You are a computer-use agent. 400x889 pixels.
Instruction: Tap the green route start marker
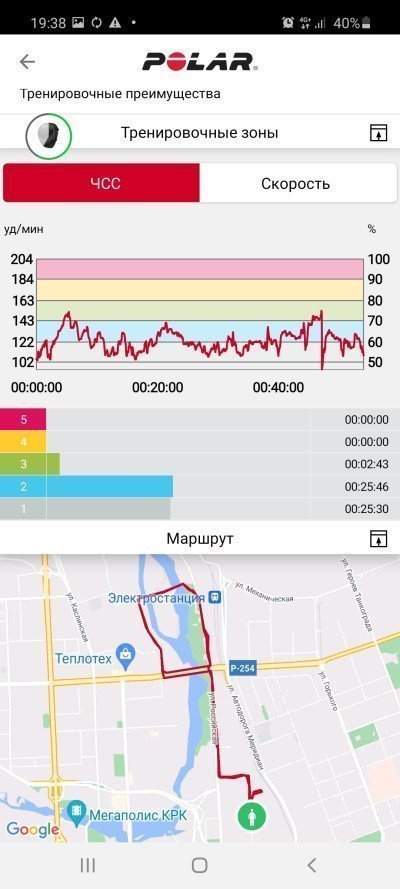(252, 816)
